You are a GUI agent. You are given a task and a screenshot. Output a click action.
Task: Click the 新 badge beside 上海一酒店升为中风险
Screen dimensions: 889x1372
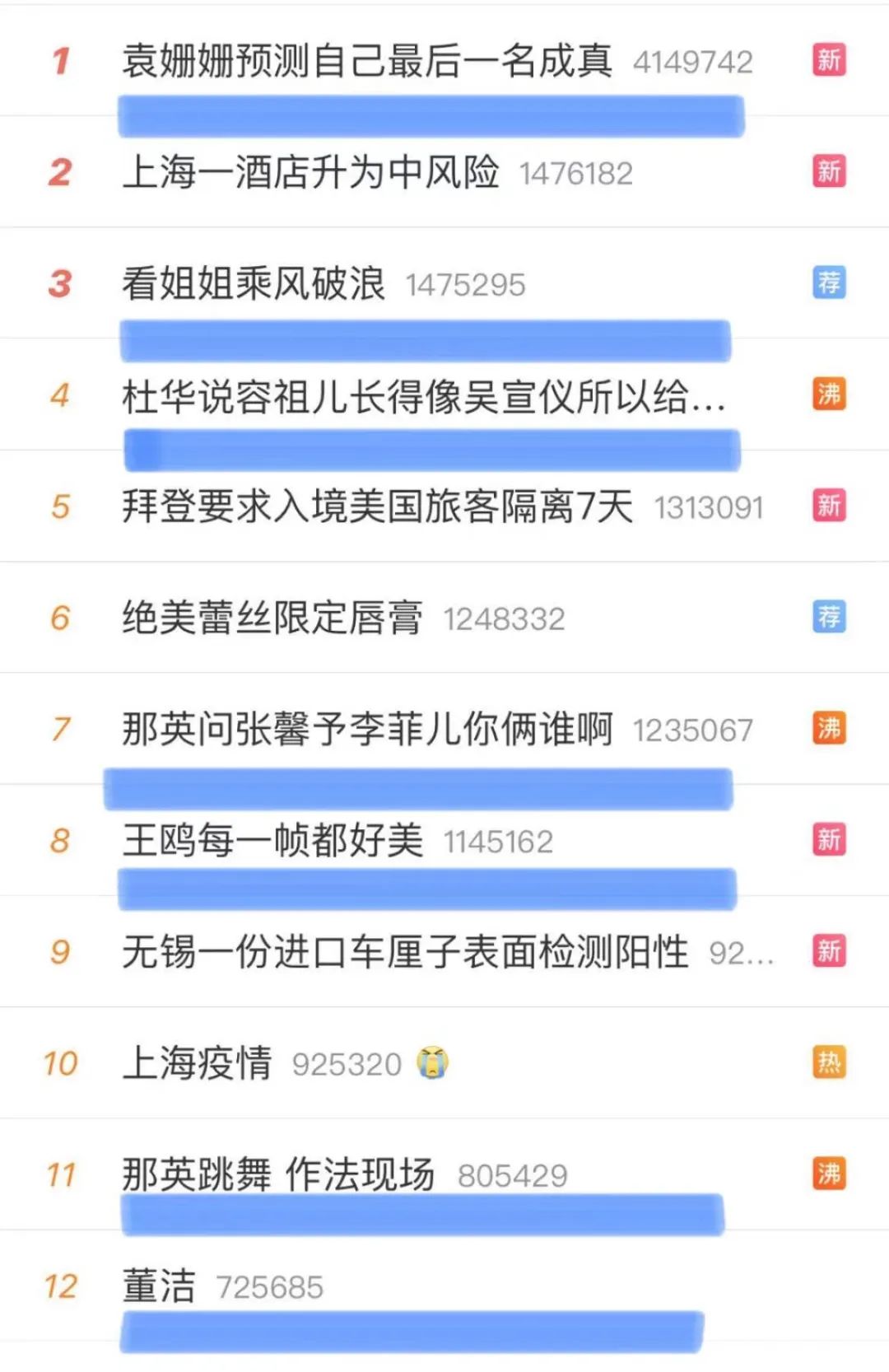coord(829,172)
